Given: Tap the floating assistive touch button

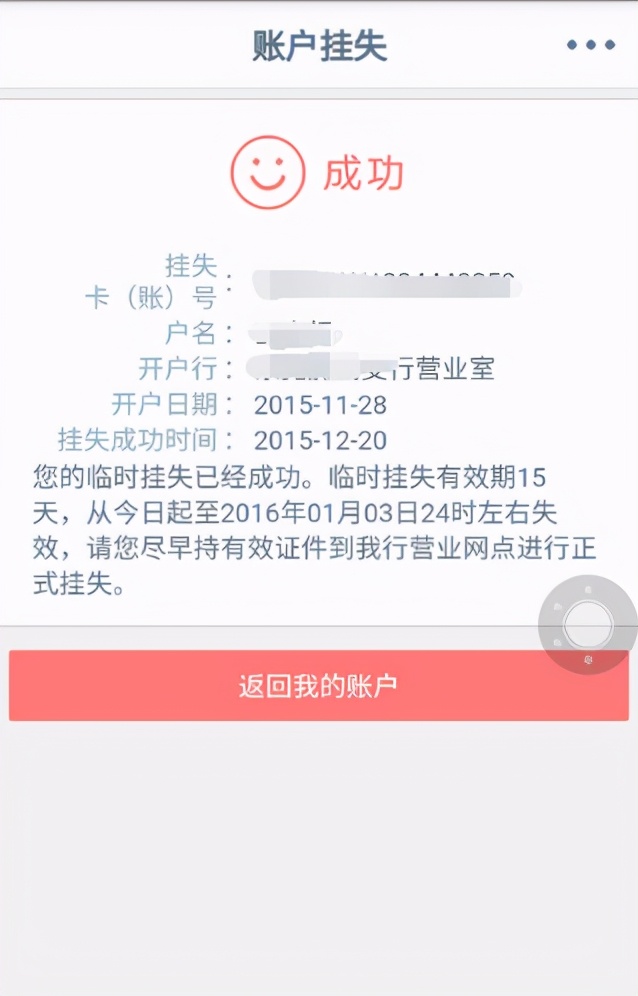Looking at the screenshot, I should tap(587, 625).
